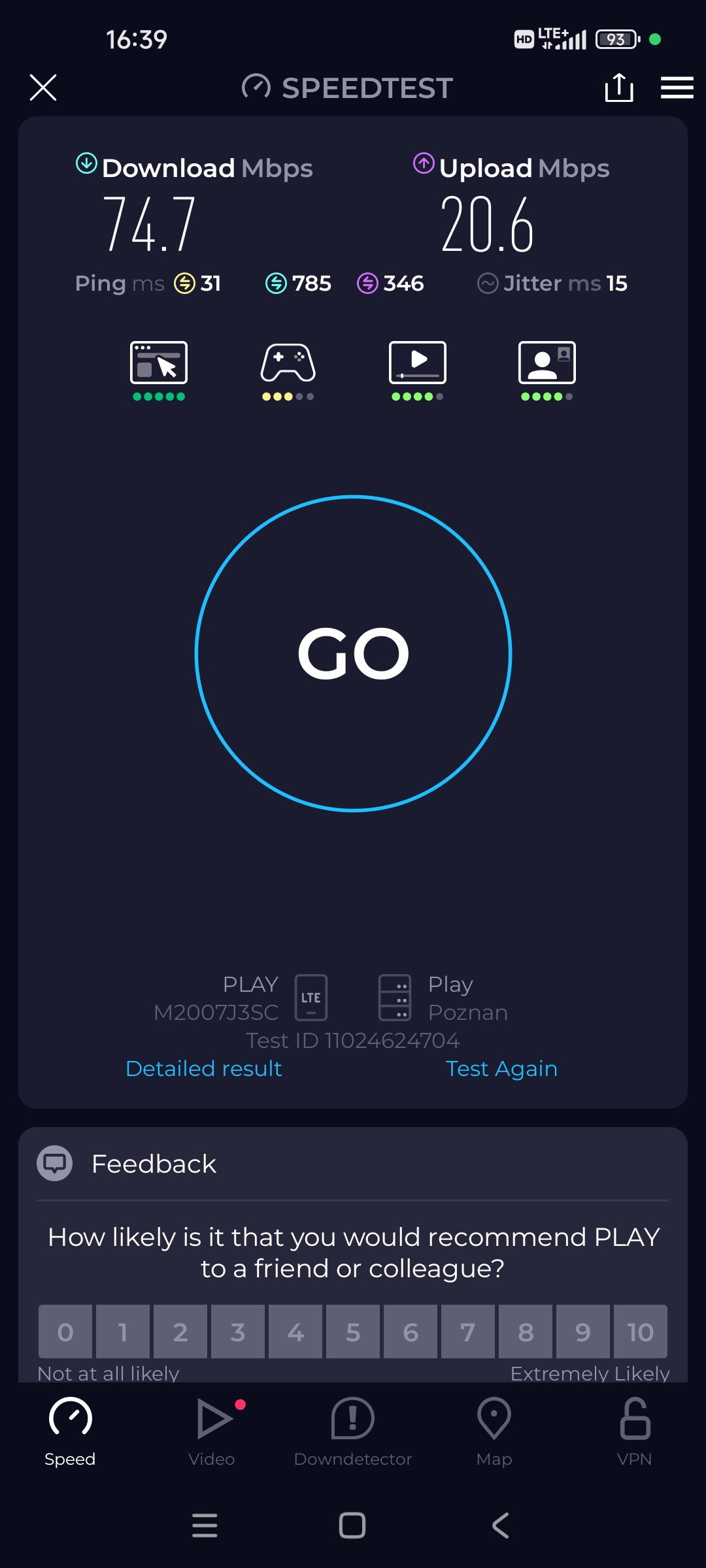Choose score 5 in feedback scale
Screen dimensions: 706x1568
coord(353,1331)
